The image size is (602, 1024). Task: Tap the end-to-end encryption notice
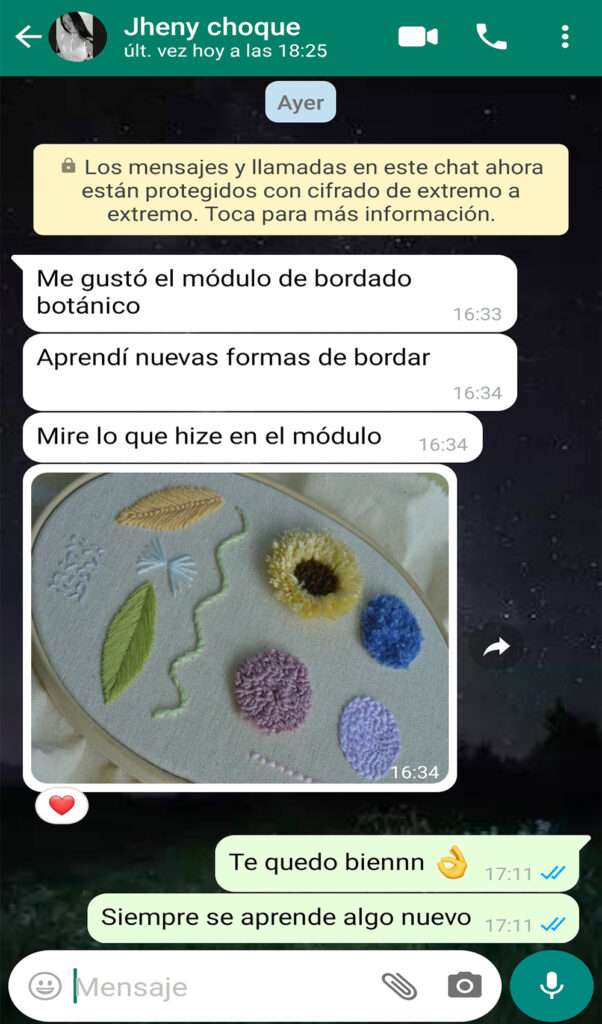(x=300, y=190)
